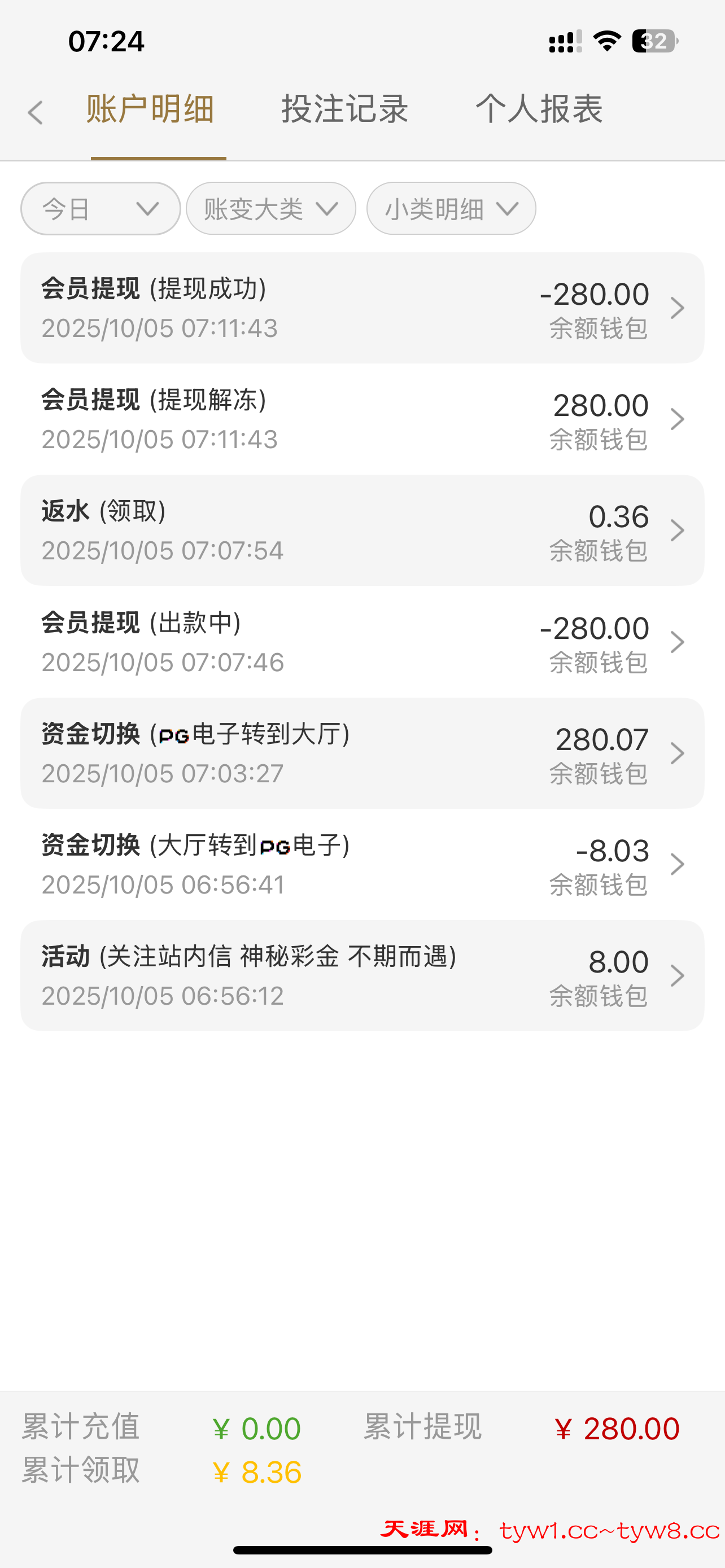Open the 小类明细 filter dropdown
The width and height of the screenshot is (725, 1568).
tap(451, 209)
